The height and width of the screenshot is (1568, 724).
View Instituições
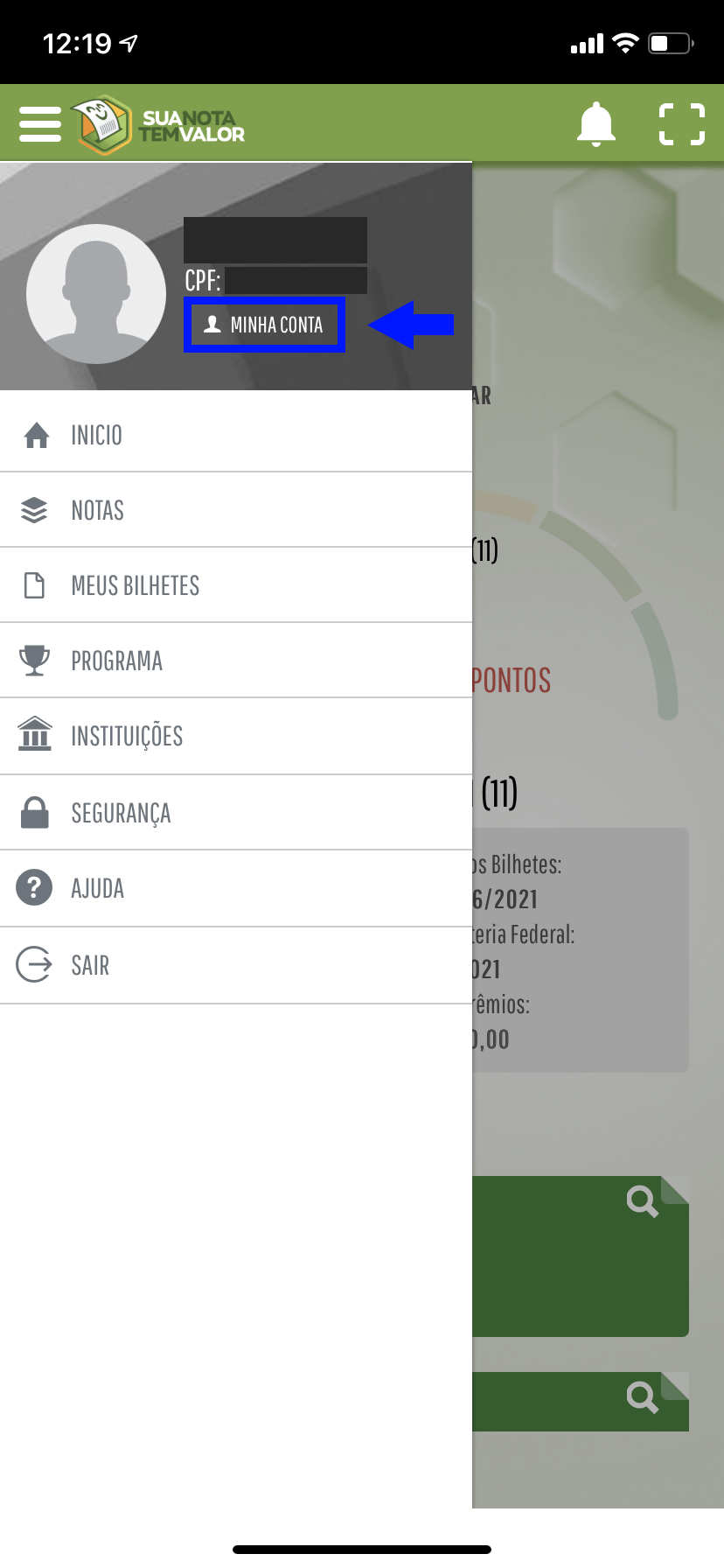click(x=127, y=736)
